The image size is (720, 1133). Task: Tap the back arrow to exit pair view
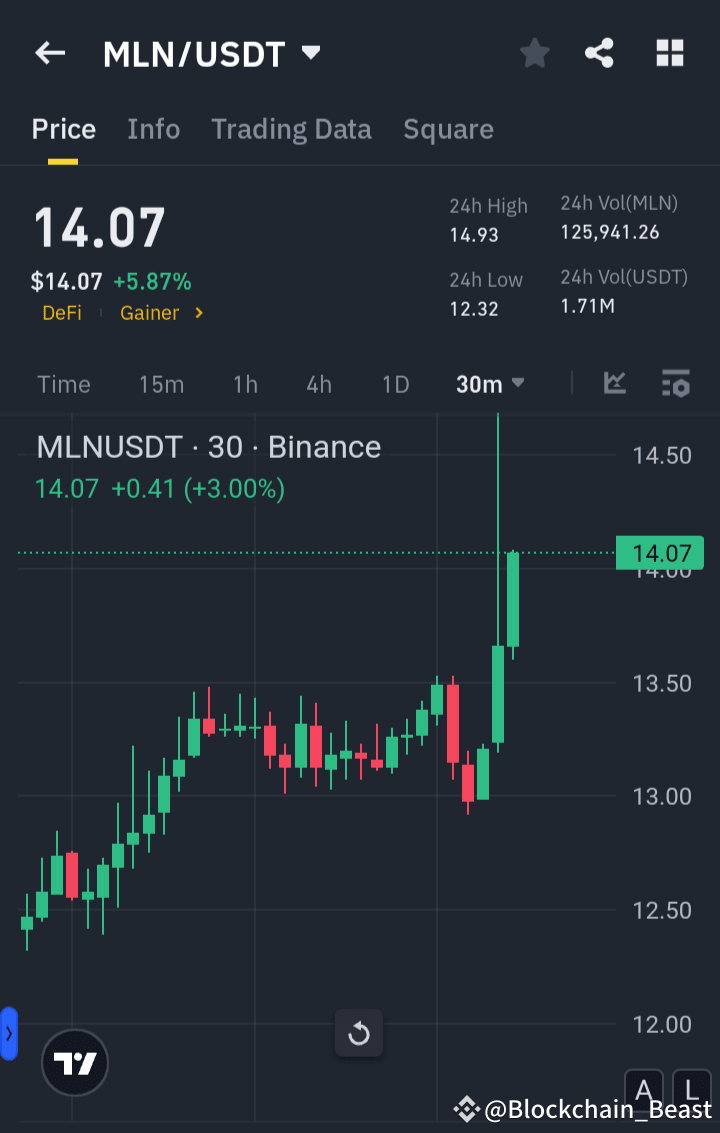[50, 53]
